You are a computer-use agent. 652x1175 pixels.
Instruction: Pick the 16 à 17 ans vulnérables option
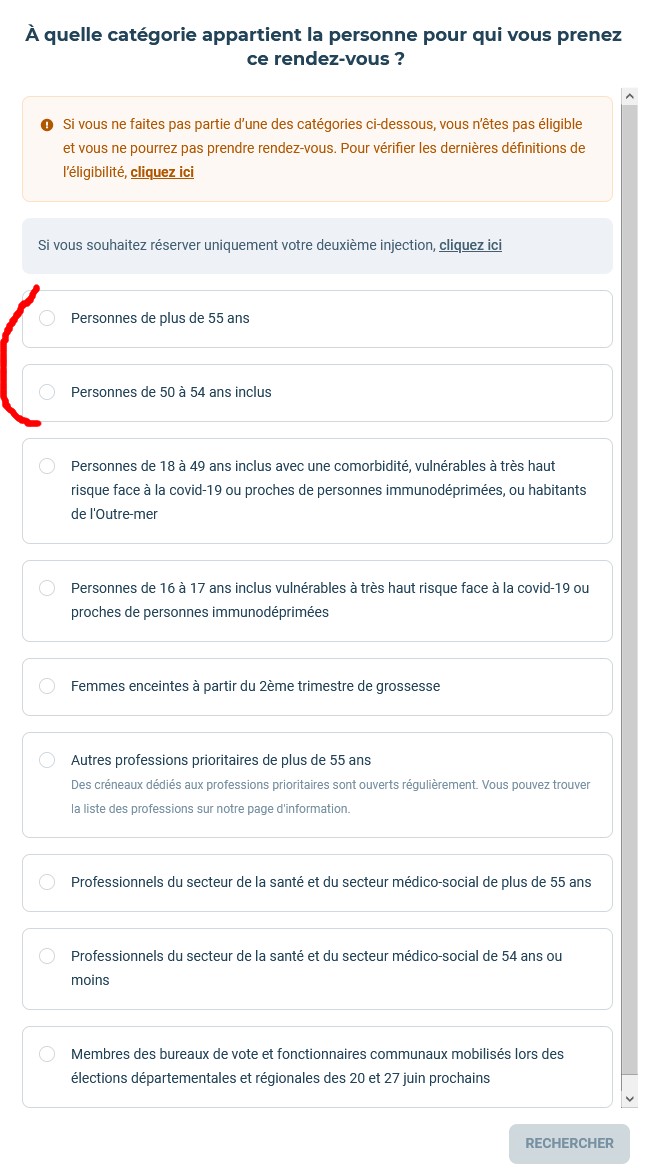(317, 601)
